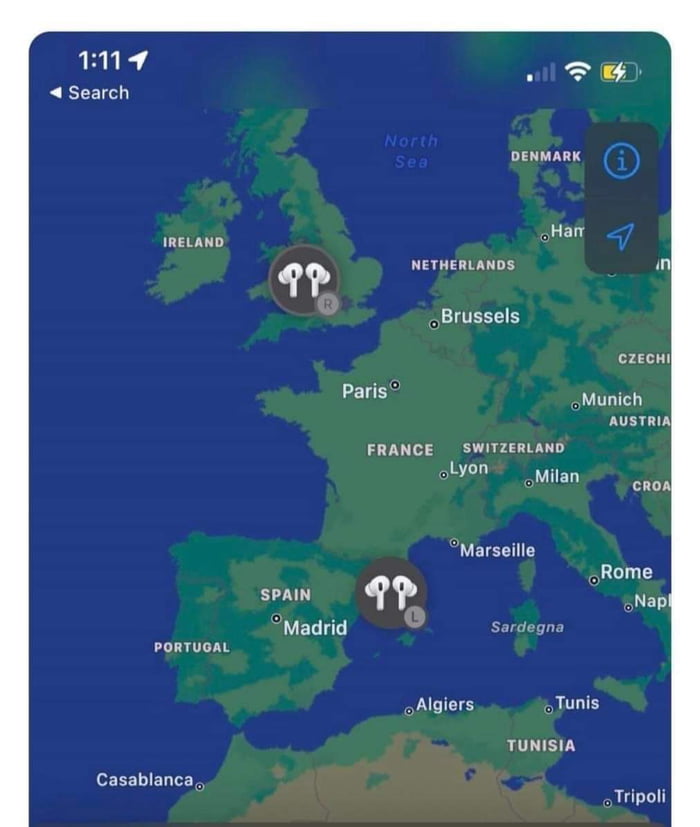700x827 pixels.
Task: Go back to Search
Action: coord(89,93)
